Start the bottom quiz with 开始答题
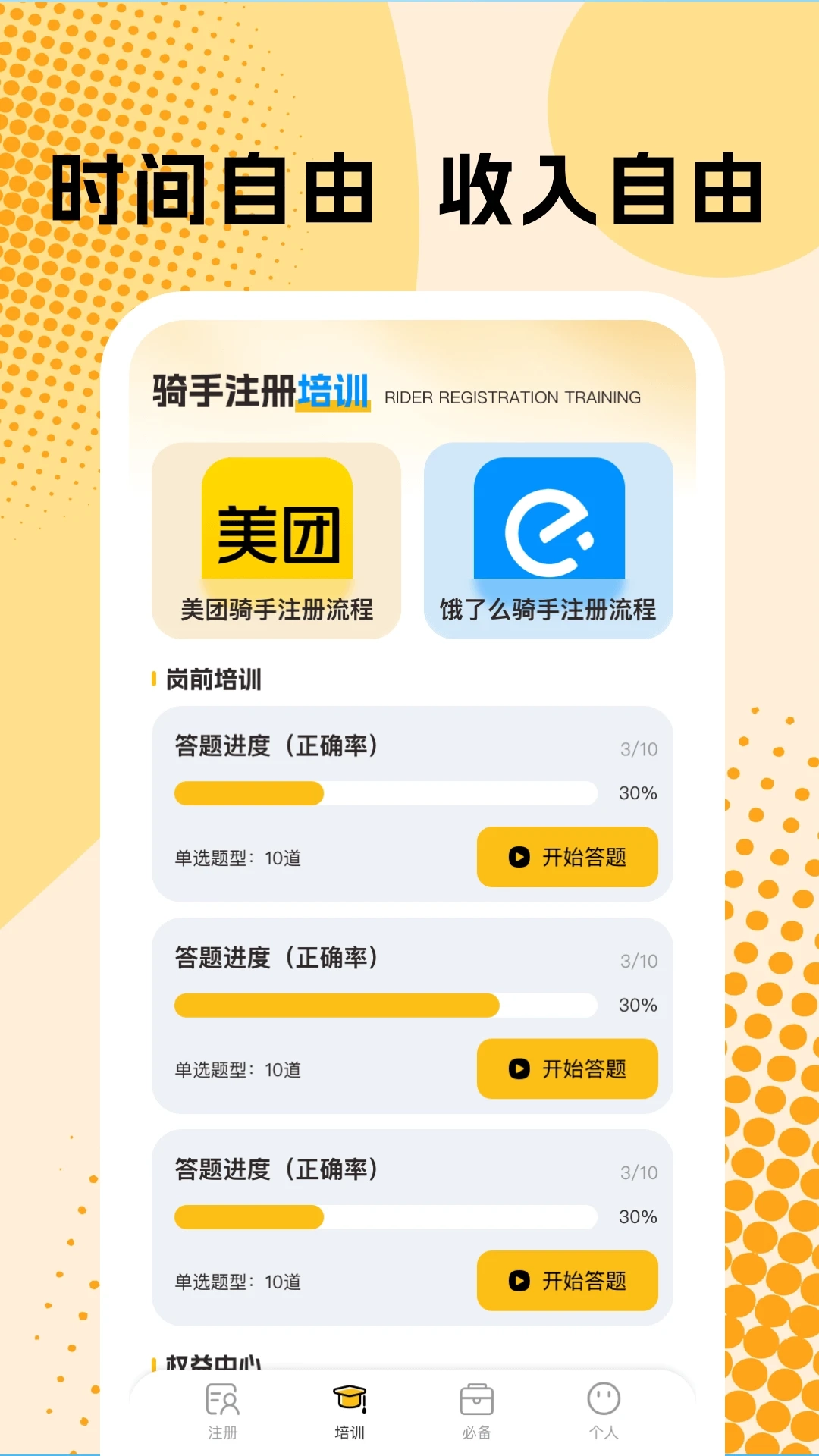This screenshot has width=819, height=1456. (x=568, y=1282)
